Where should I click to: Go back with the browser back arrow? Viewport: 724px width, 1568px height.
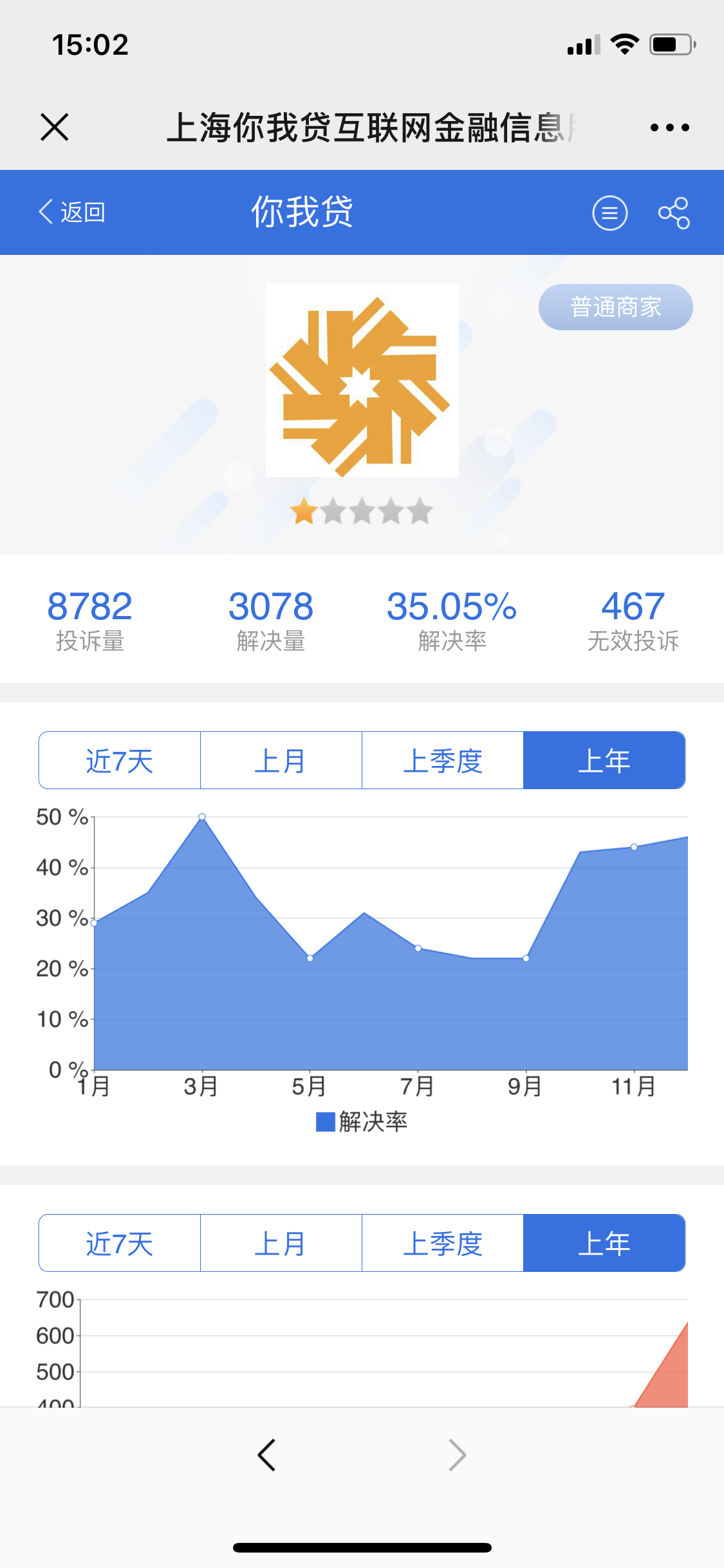266,1455
